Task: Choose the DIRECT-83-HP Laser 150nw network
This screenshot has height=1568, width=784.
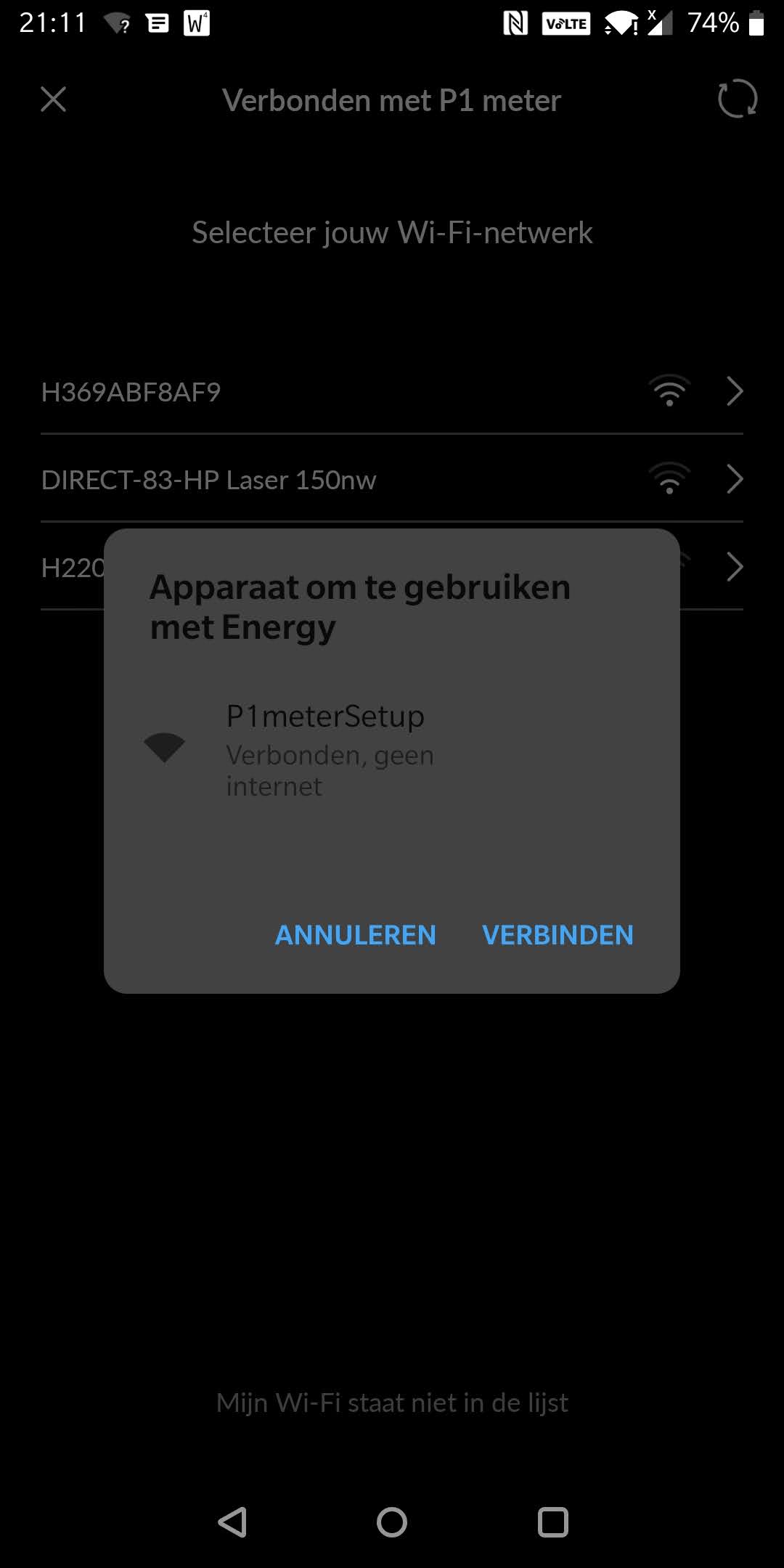Action: coord(391,480)
